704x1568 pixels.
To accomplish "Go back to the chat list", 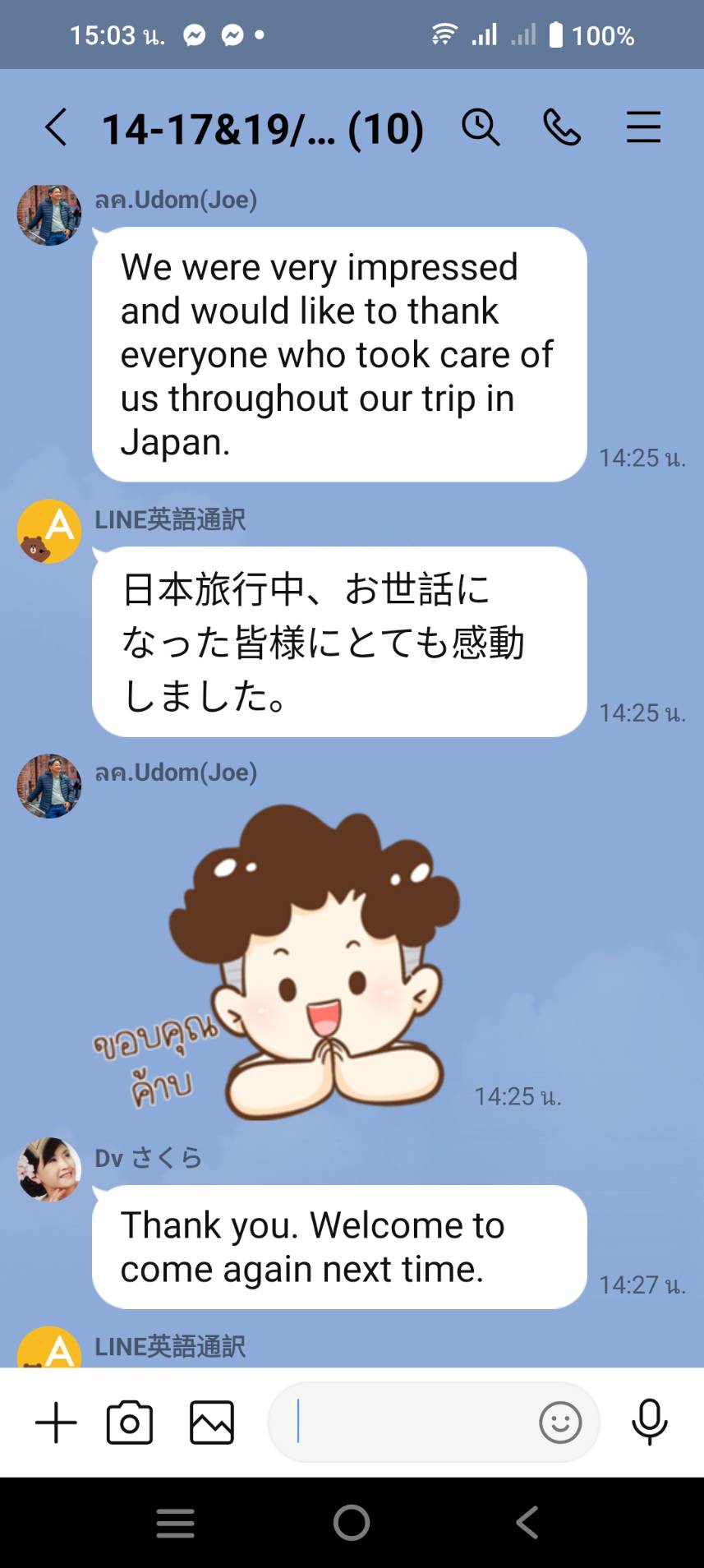I will (x=56, y=127).
